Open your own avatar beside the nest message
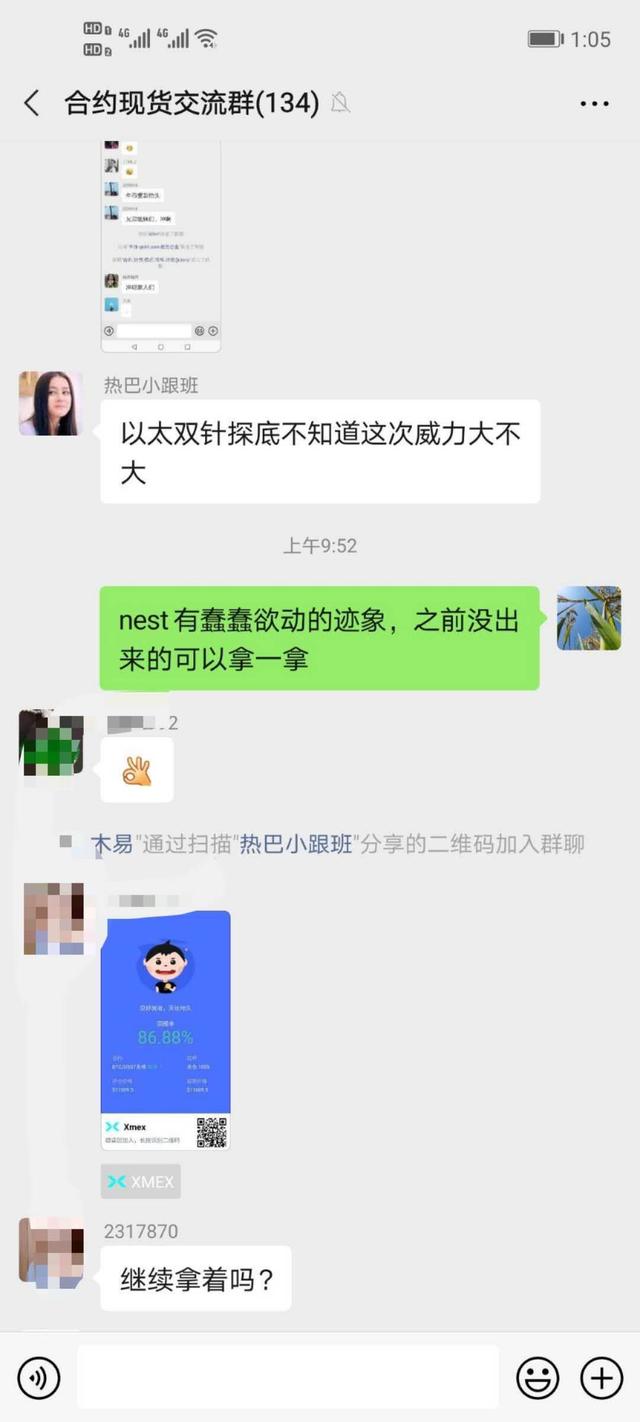The width and height of the screenshot is (640, 1422). click(589, 618)
